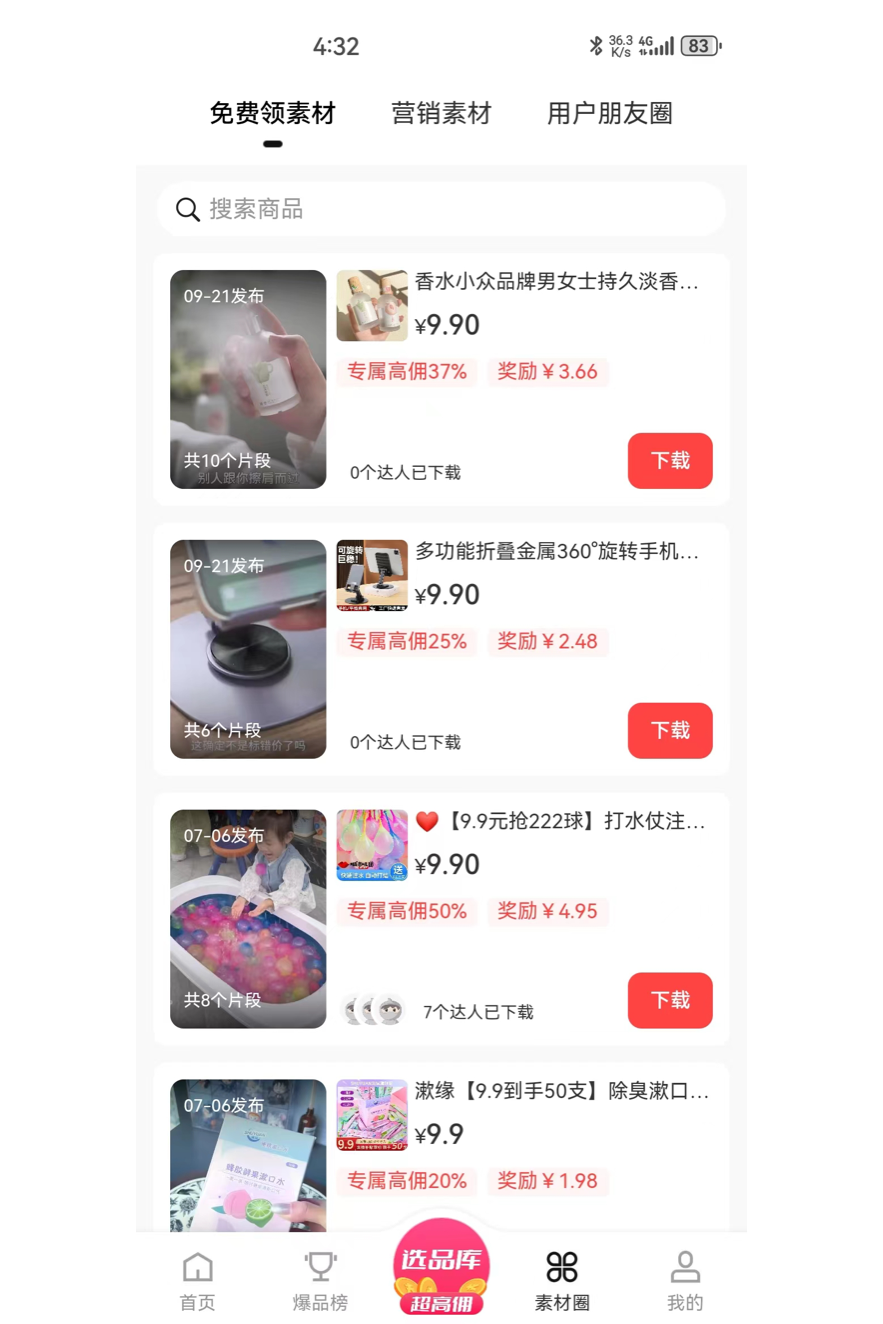Open the 香水小众品牌 video thumbnail
Screen dimensions: 883x1324
(248, 380)
